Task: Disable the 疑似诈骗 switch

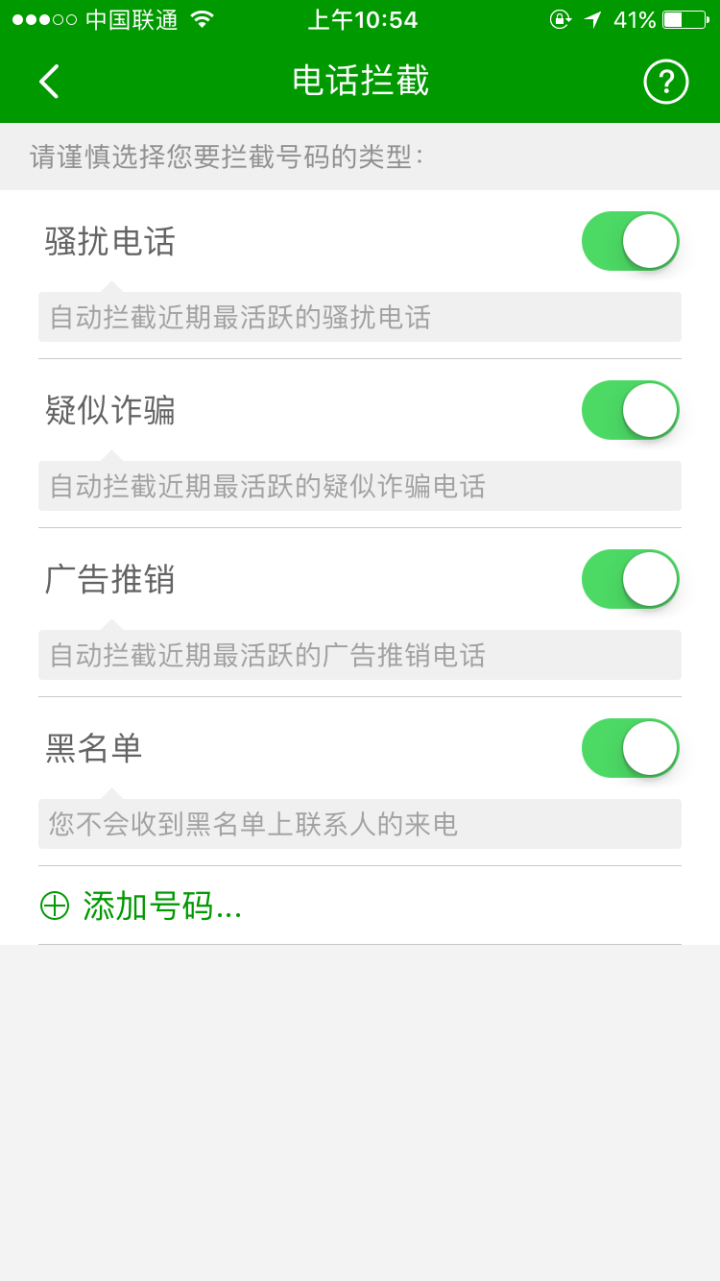Action: 630,410
